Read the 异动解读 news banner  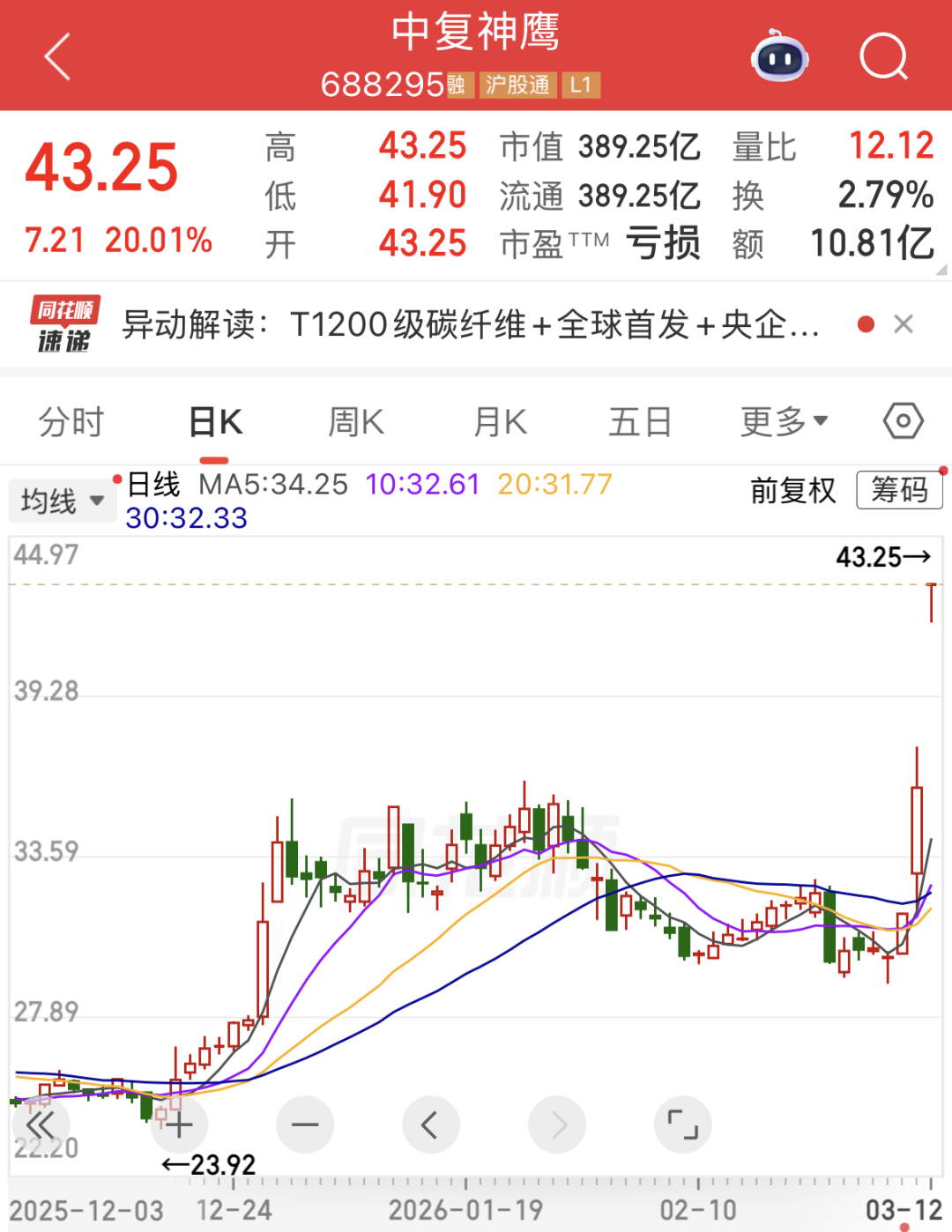470,325
